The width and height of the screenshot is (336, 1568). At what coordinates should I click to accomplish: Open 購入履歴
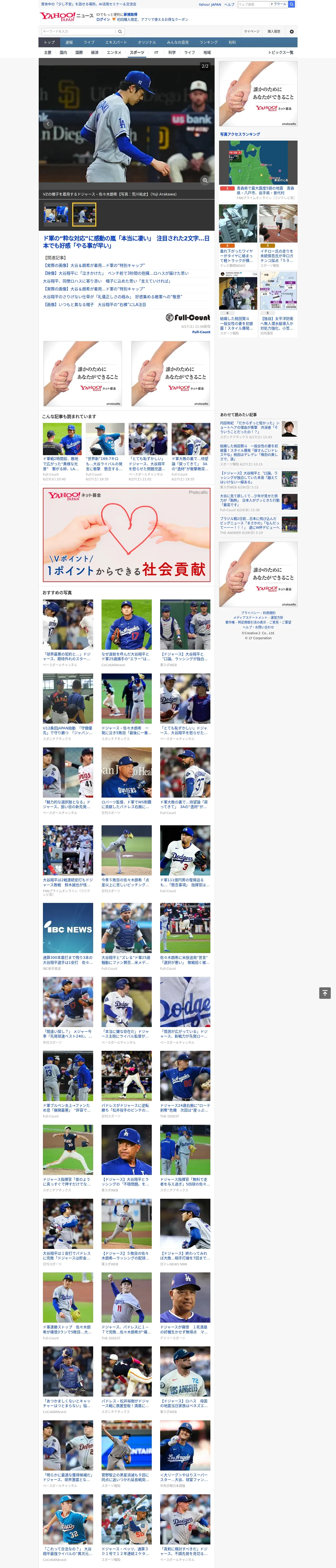(x=274, y=31)
